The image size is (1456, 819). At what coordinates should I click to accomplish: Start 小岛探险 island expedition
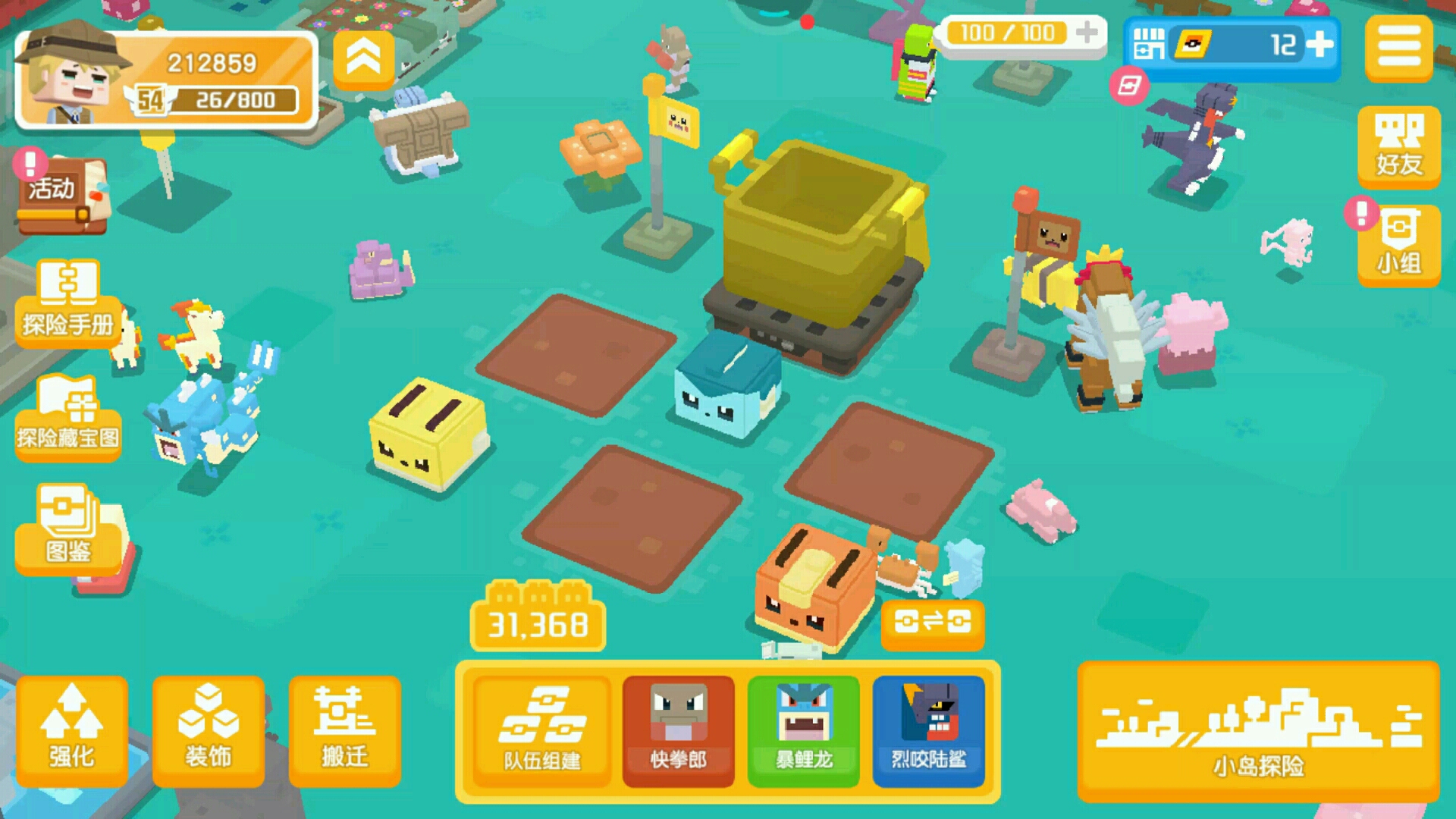pos(1259,732)
